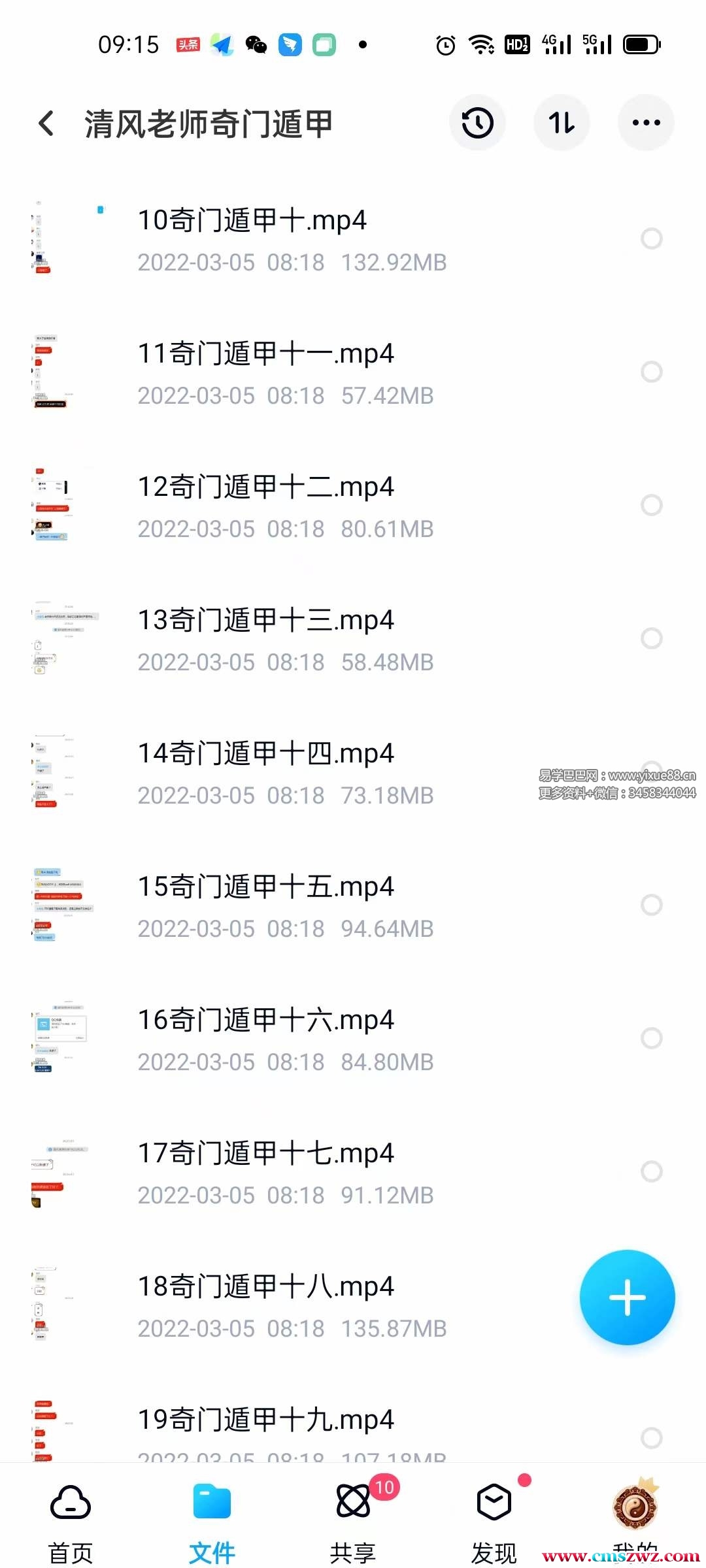The height and width of the screenshot is (1568, 706).
Task: Open 15奇门遁甲十五.mp4 file
Action: (265, 887)
